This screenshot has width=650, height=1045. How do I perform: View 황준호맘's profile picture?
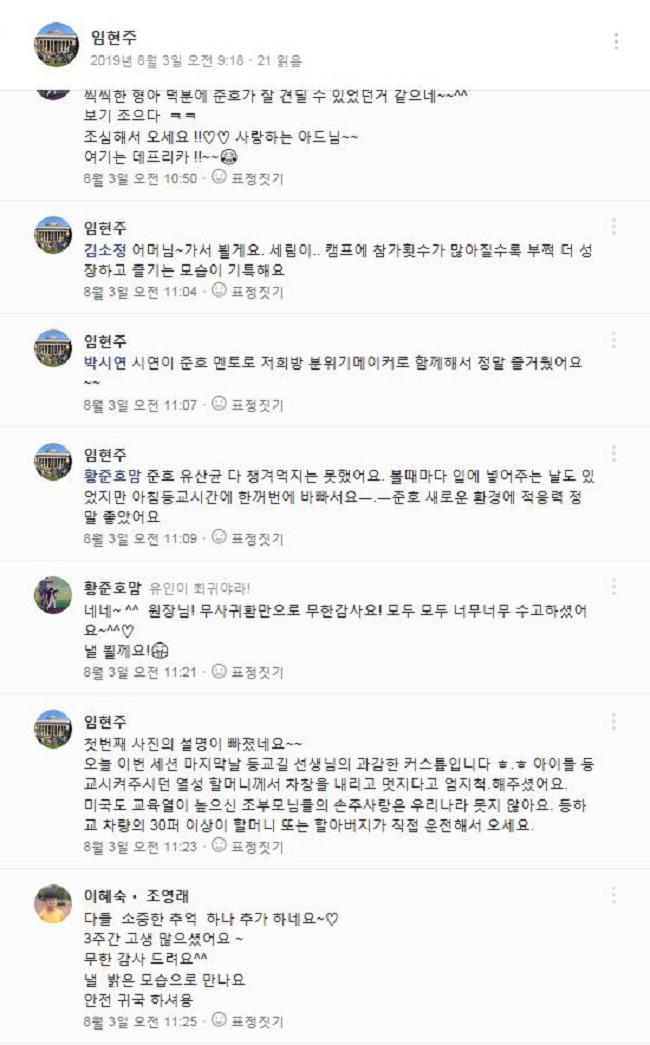[53, 595]
